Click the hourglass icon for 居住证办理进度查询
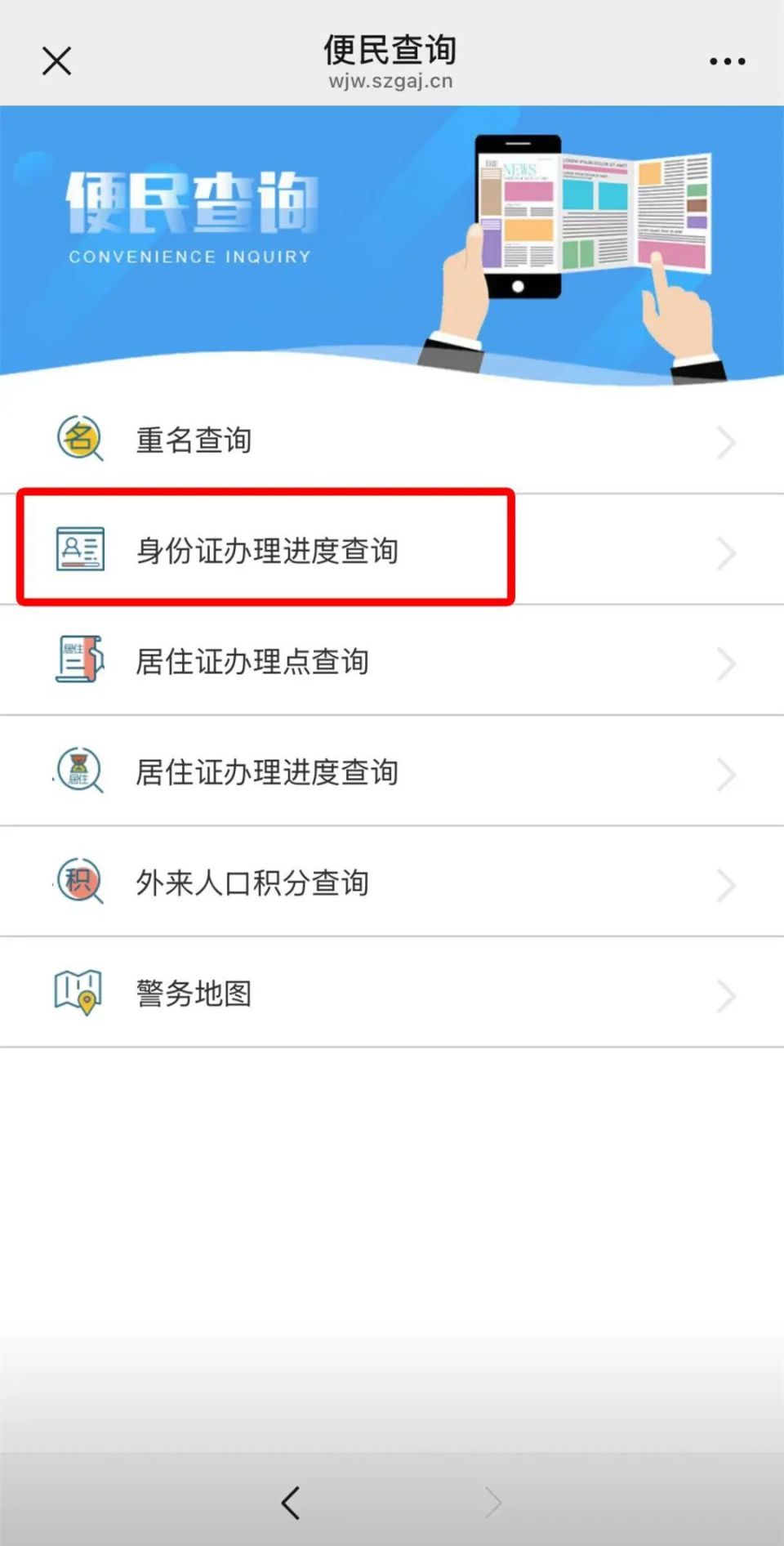This screenshot has height=1546, width=784. pyautogui.click(x=79, y=771)
